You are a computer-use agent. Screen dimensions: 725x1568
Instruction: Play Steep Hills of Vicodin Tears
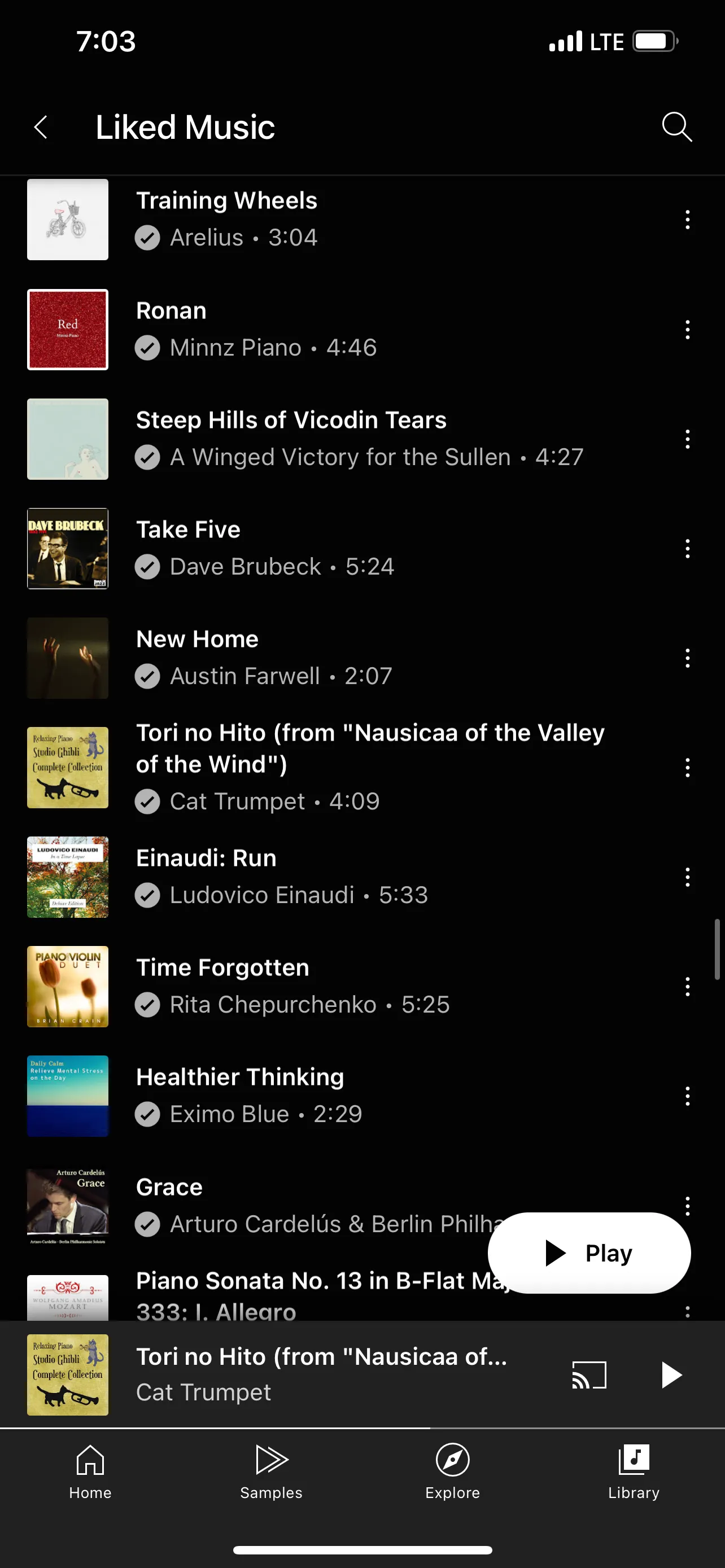coord(291,438)
